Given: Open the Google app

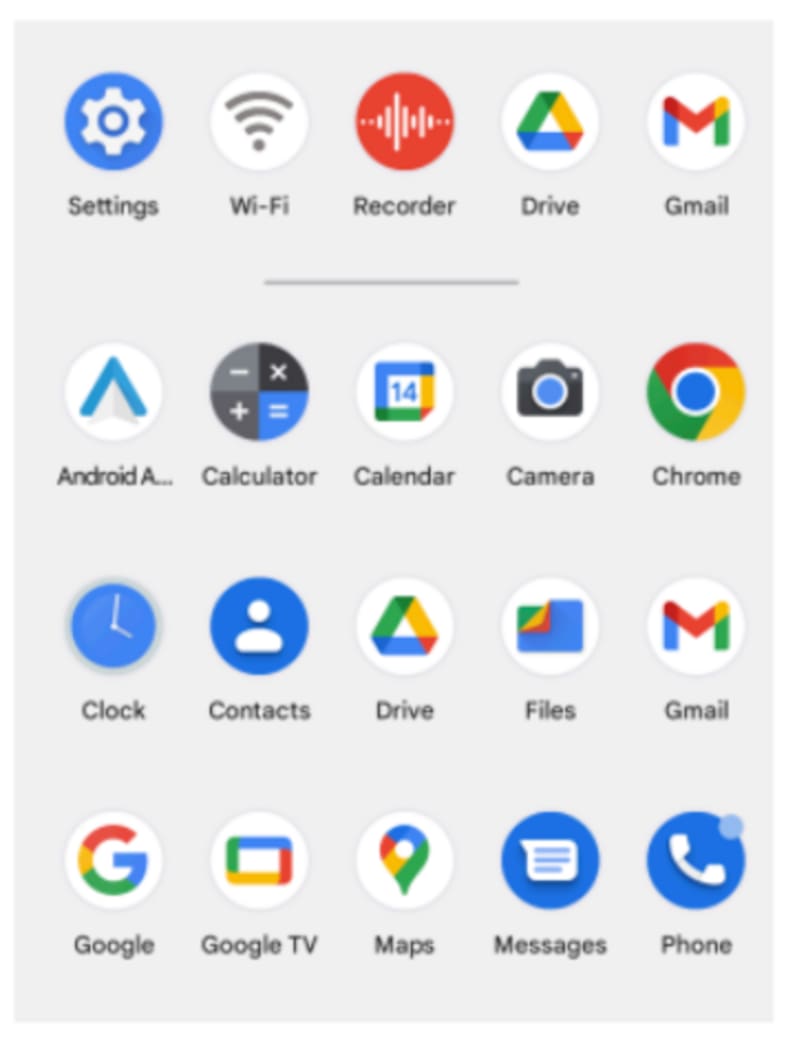Looking at the screenshot, I should 113,861.
